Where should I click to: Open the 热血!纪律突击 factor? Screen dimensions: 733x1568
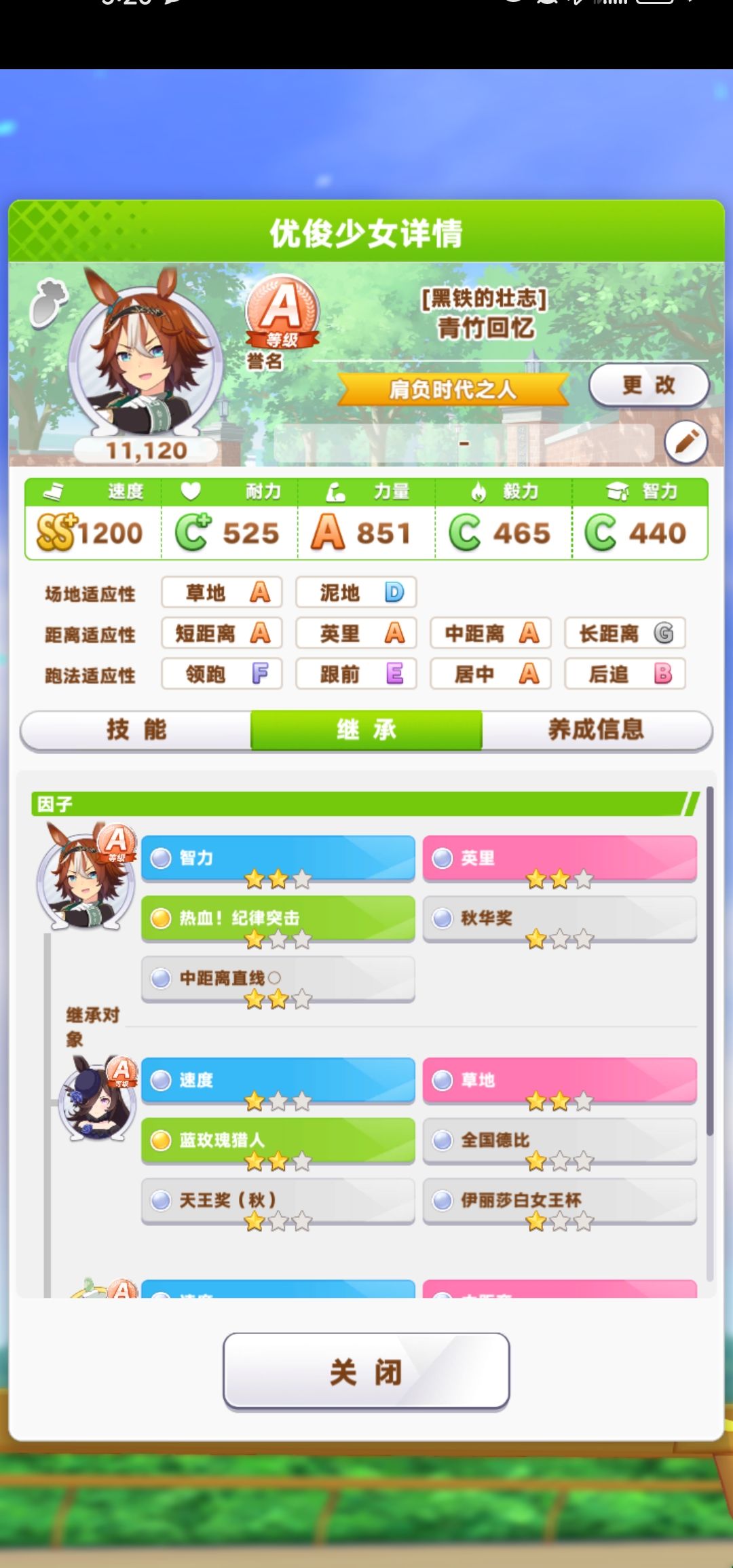278,918
